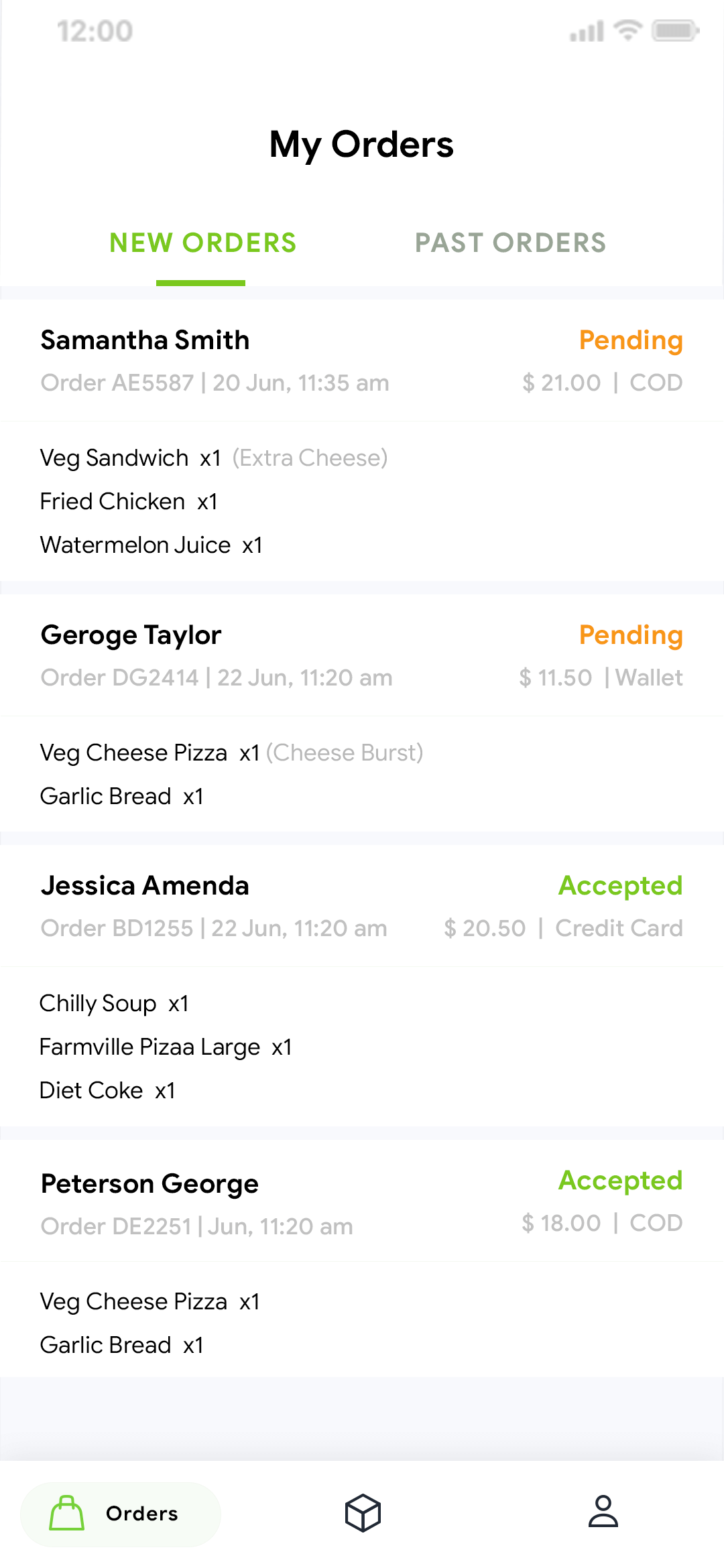Viewport: 724px width, 1568px height.
Task: Tap the My Orders screen title
Action: pos(362,144)
